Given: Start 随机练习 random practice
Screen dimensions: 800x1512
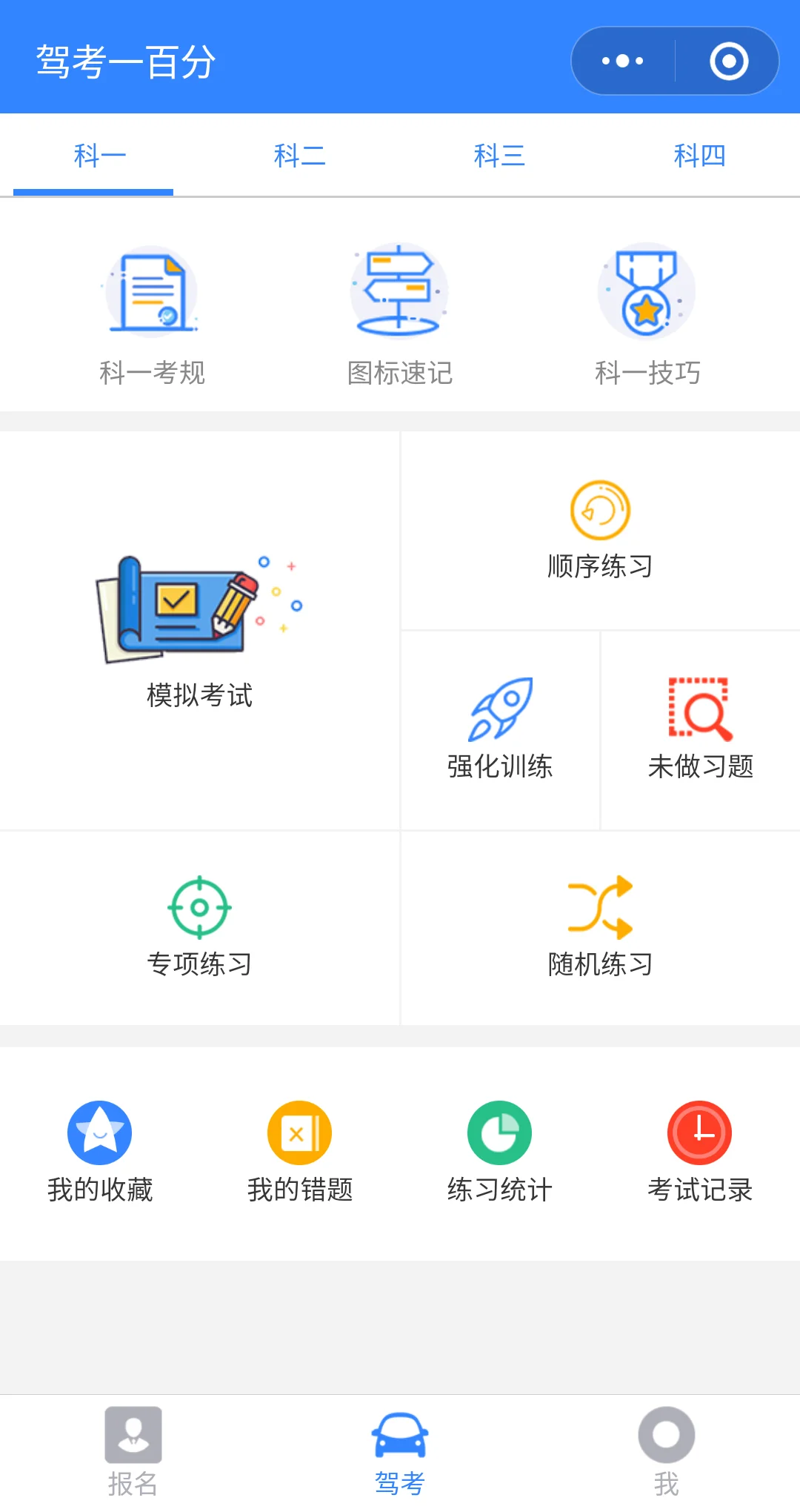Looking at the screenshot, I should coord(600,928).
